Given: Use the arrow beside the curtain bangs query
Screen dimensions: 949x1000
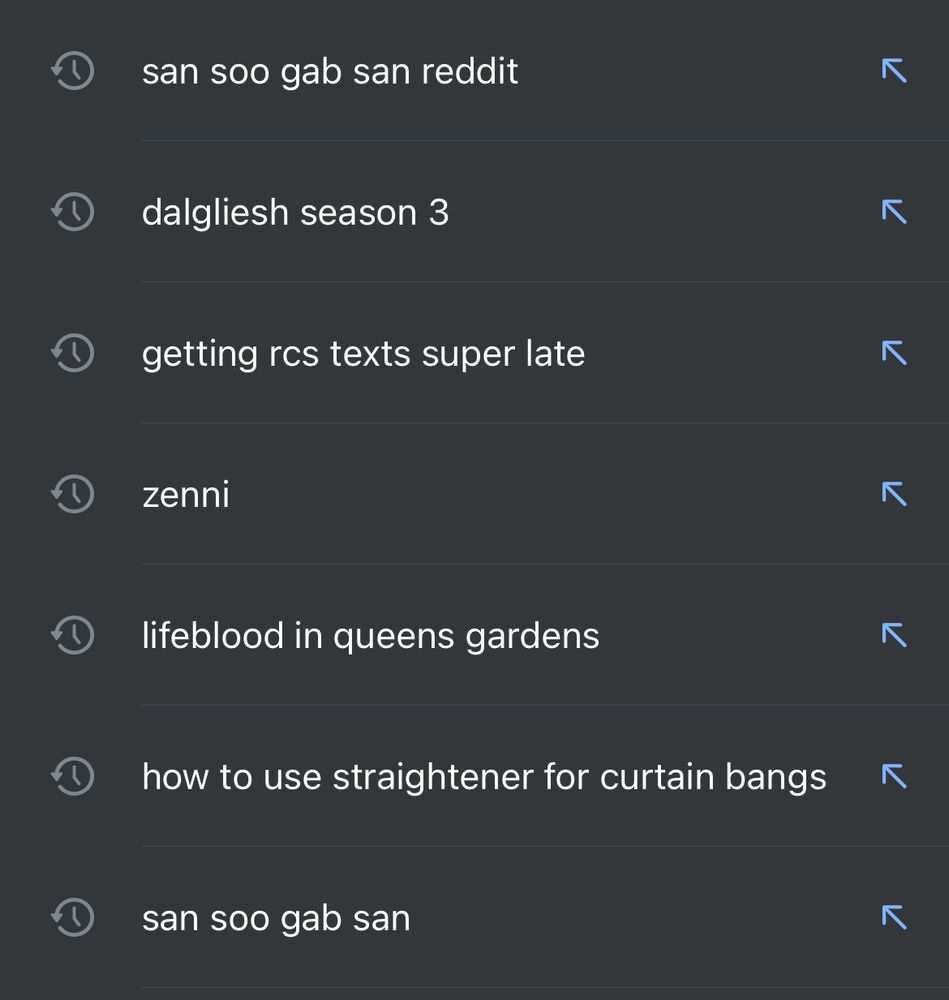Looking at the screenshot, I should pyautogui.click(x=893, y=775).
